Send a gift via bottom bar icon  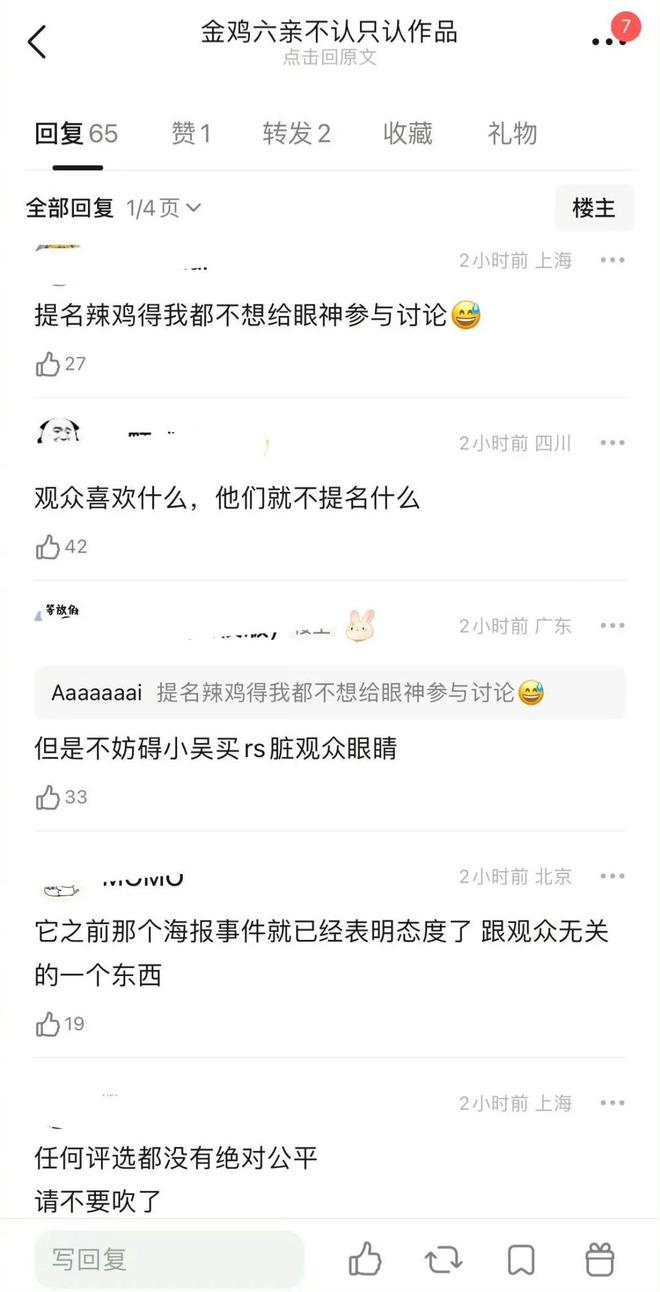tap(599, 1259)
